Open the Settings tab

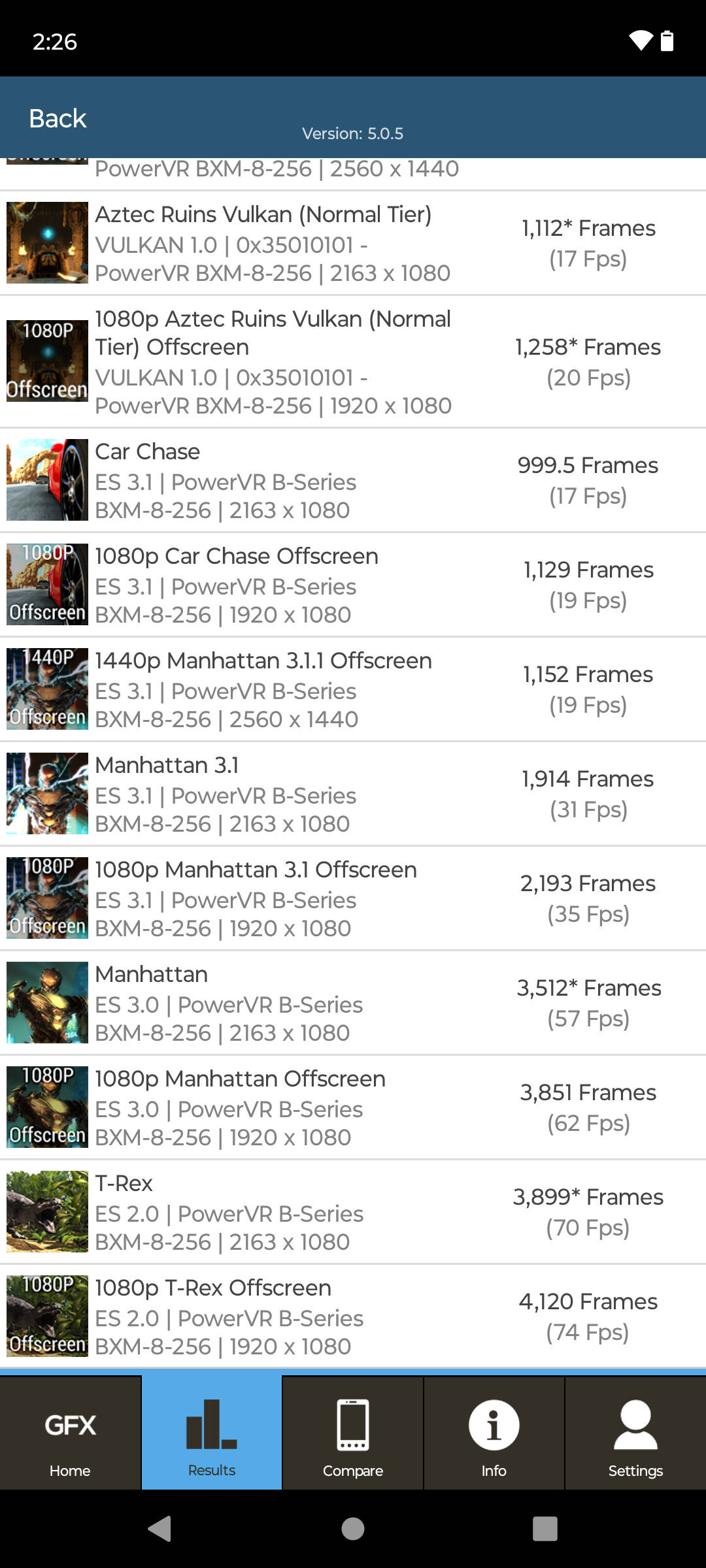tap(635, 1433)
